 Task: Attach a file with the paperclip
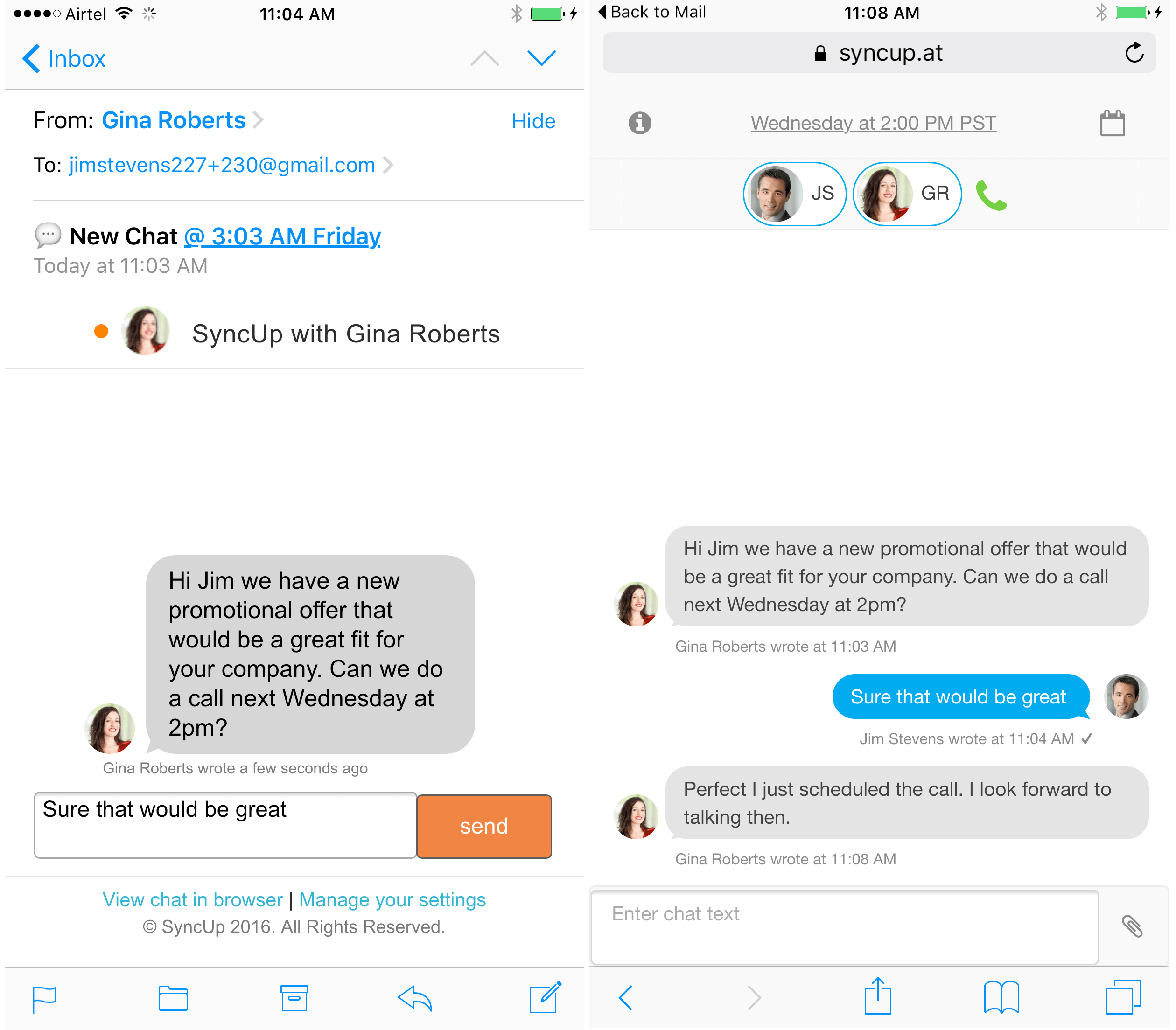click(x=1132, y=926)
